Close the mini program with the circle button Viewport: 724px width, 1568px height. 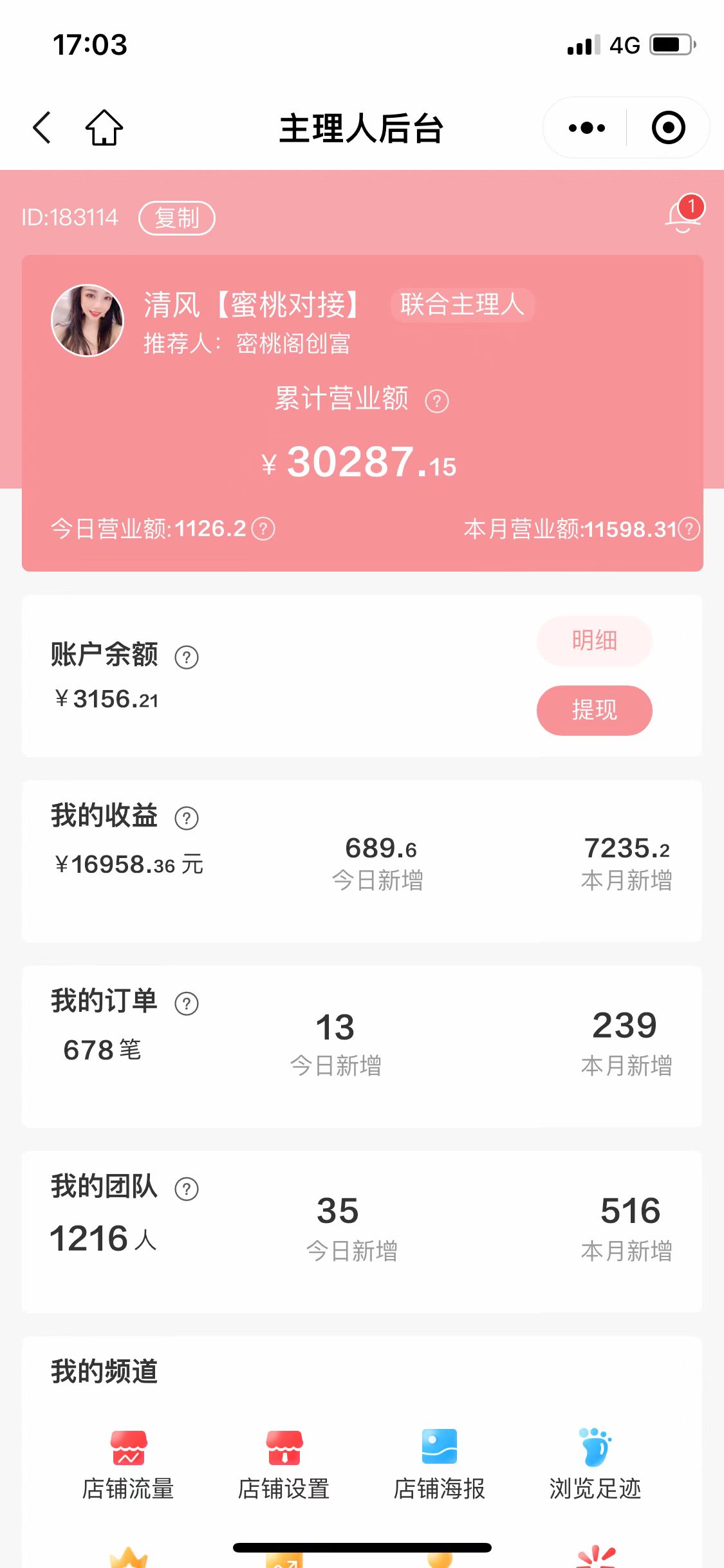coord(668,127)
